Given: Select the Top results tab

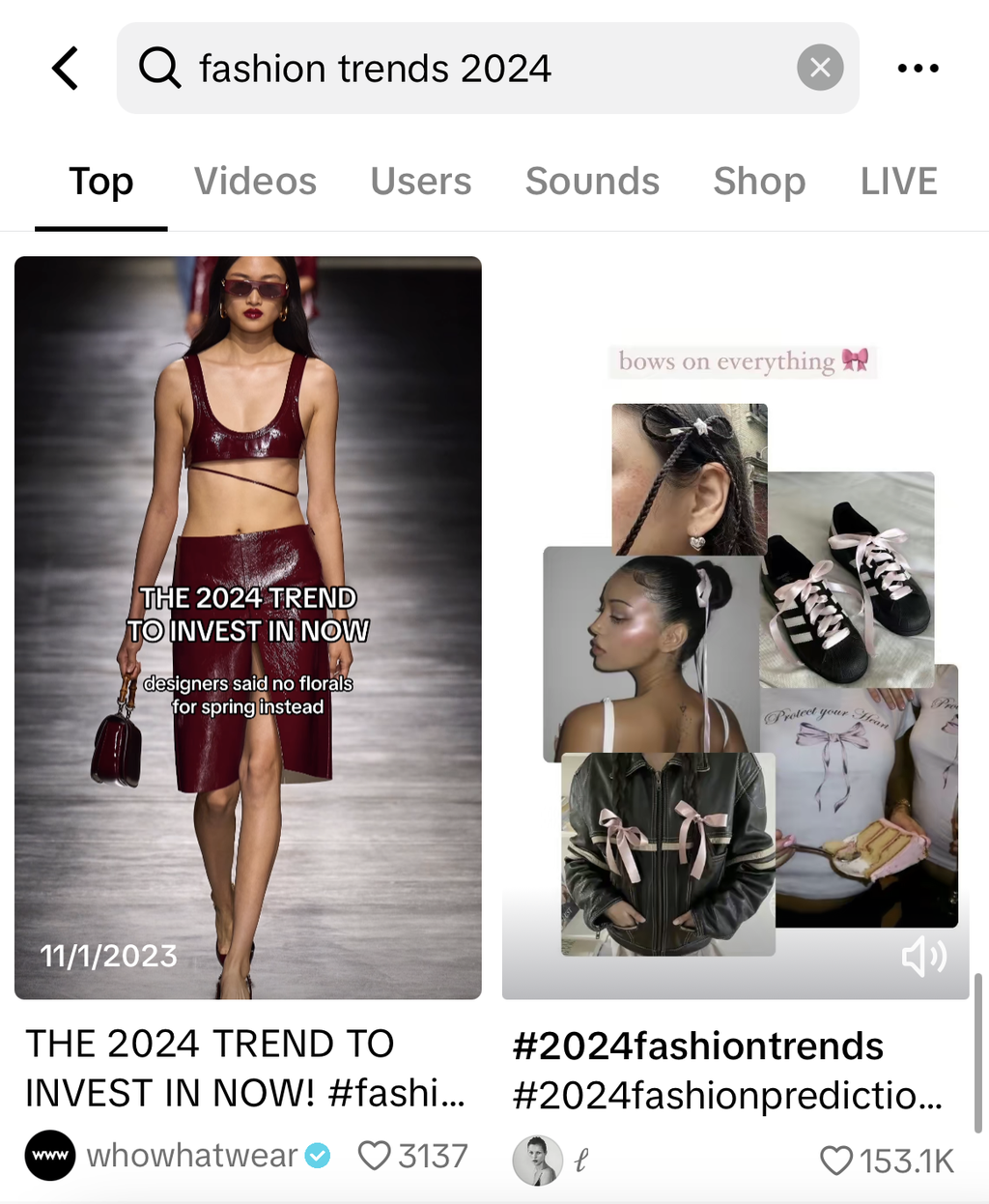Looking at the screenshot, I should [100, 182].
